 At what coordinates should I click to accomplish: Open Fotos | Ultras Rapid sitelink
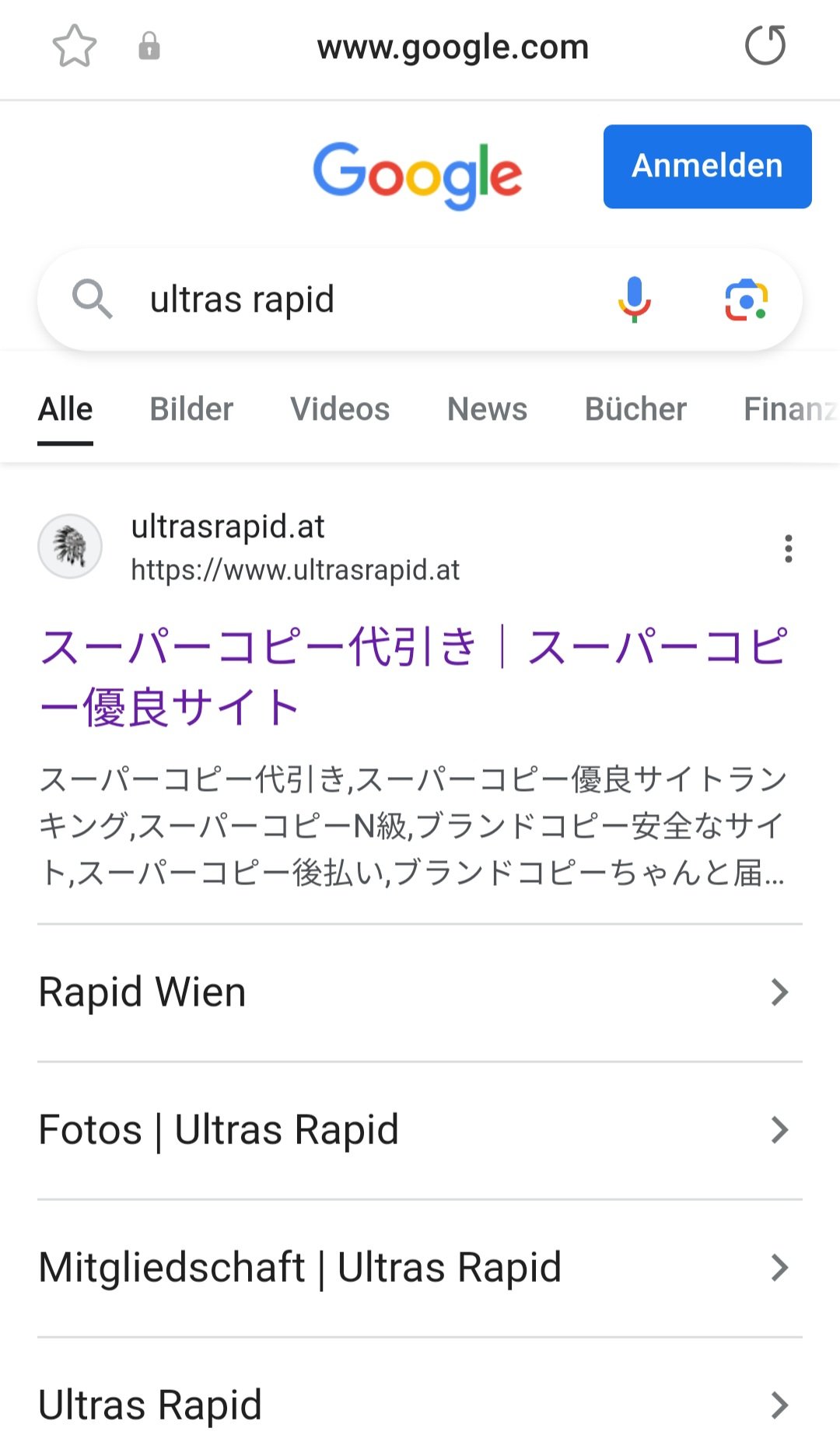(420, 1130)
